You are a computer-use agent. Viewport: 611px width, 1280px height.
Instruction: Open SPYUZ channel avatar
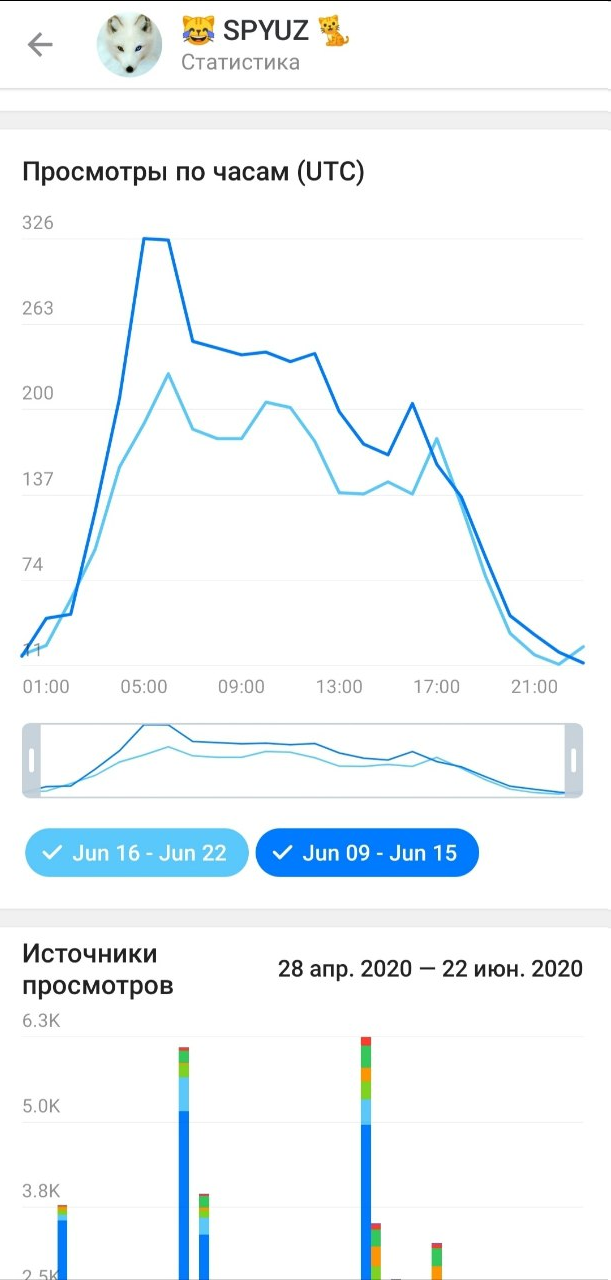pyautogui.click(x=129, y=45)
